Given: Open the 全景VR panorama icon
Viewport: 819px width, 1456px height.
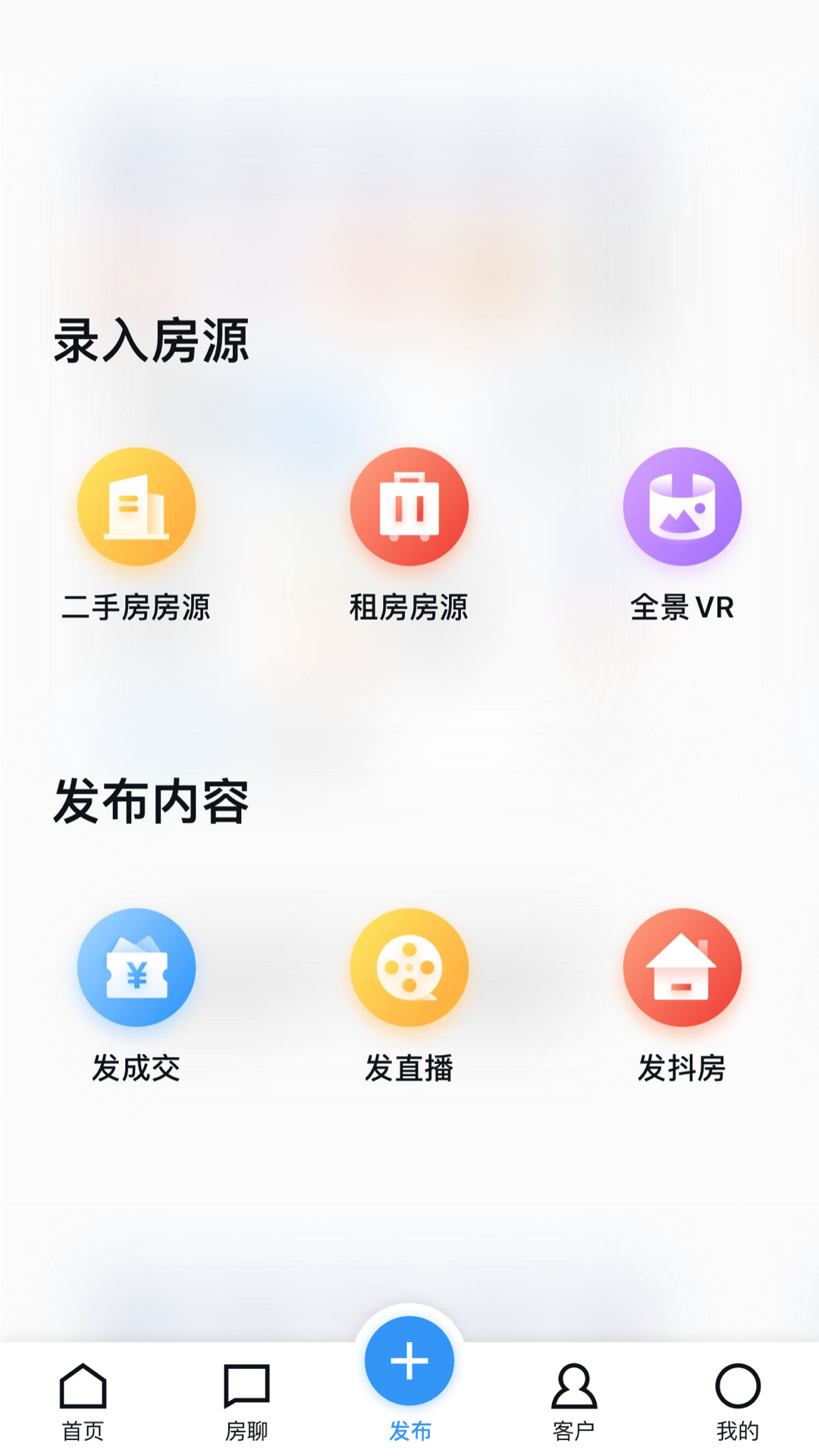Looking at the screenshot, I should 682,507.
